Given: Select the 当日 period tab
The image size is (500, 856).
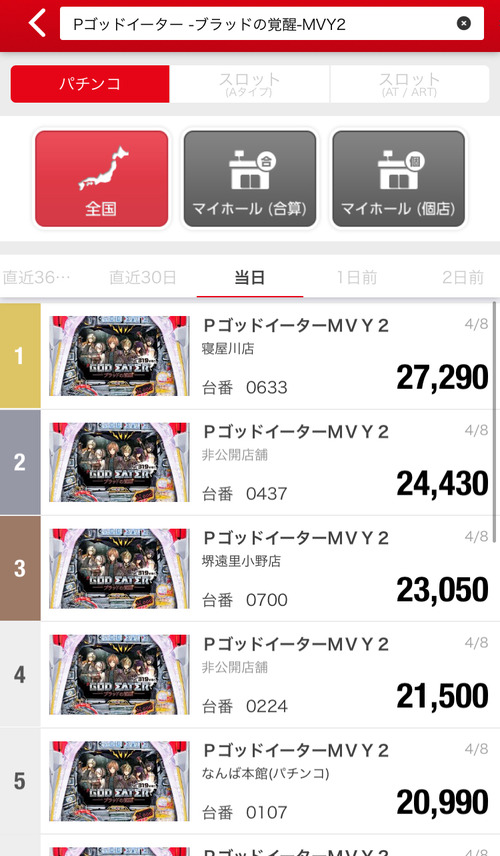Looking at the screenshot, I should tap(249, 277).
